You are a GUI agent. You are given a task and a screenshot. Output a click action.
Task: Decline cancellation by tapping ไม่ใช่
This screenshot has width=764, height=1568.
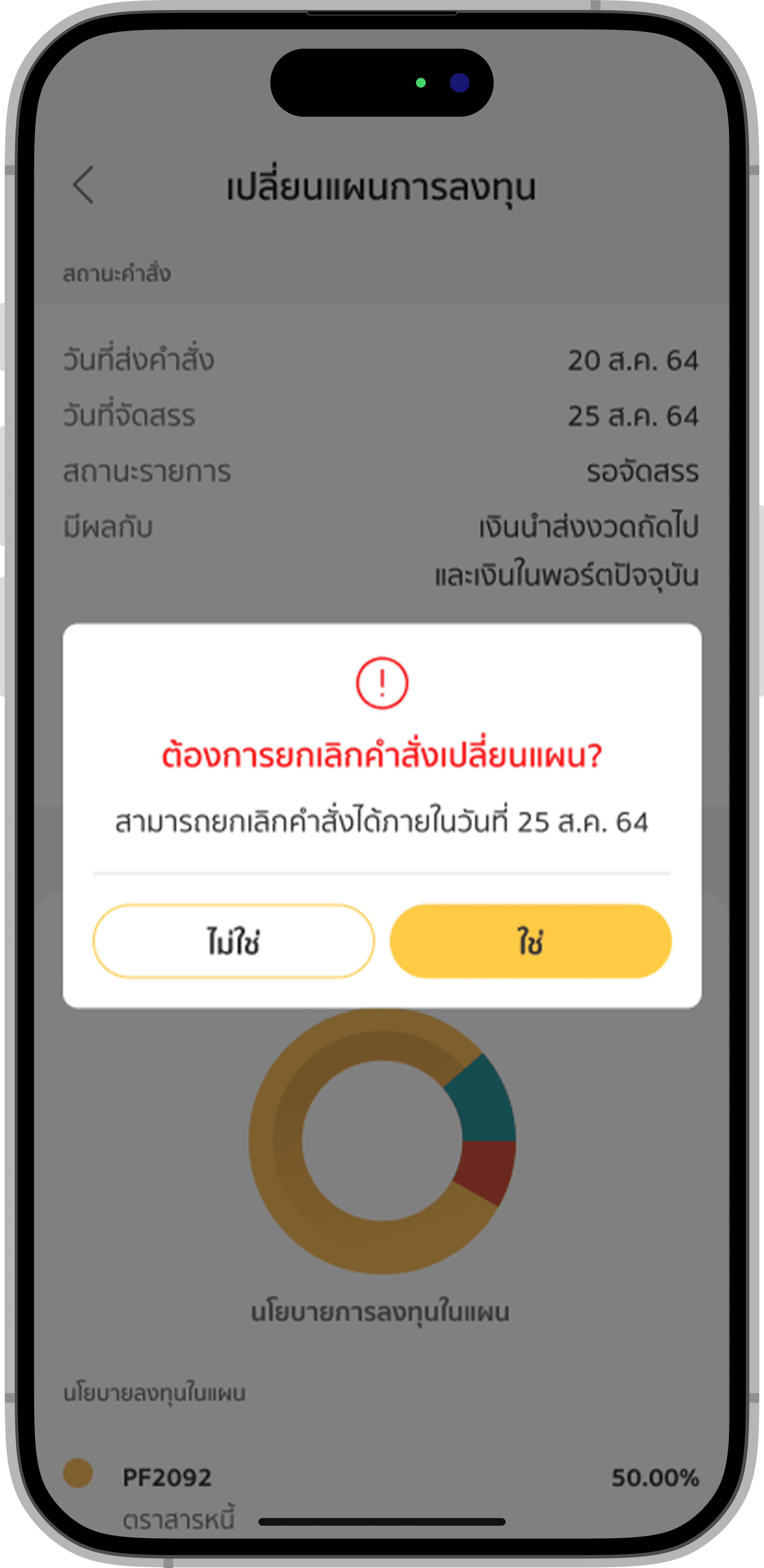(233, 941)
